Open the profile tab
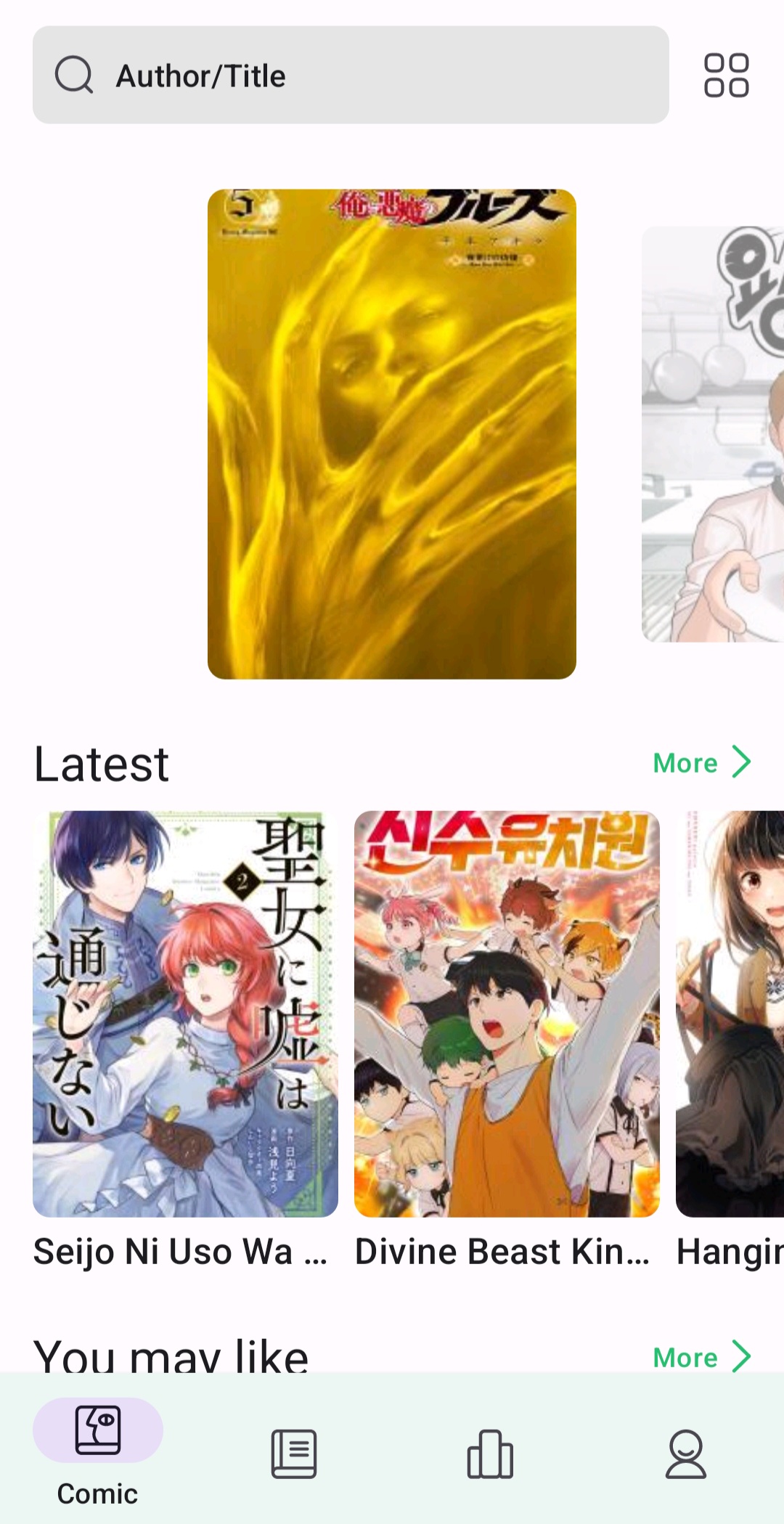 (686, 1454)
